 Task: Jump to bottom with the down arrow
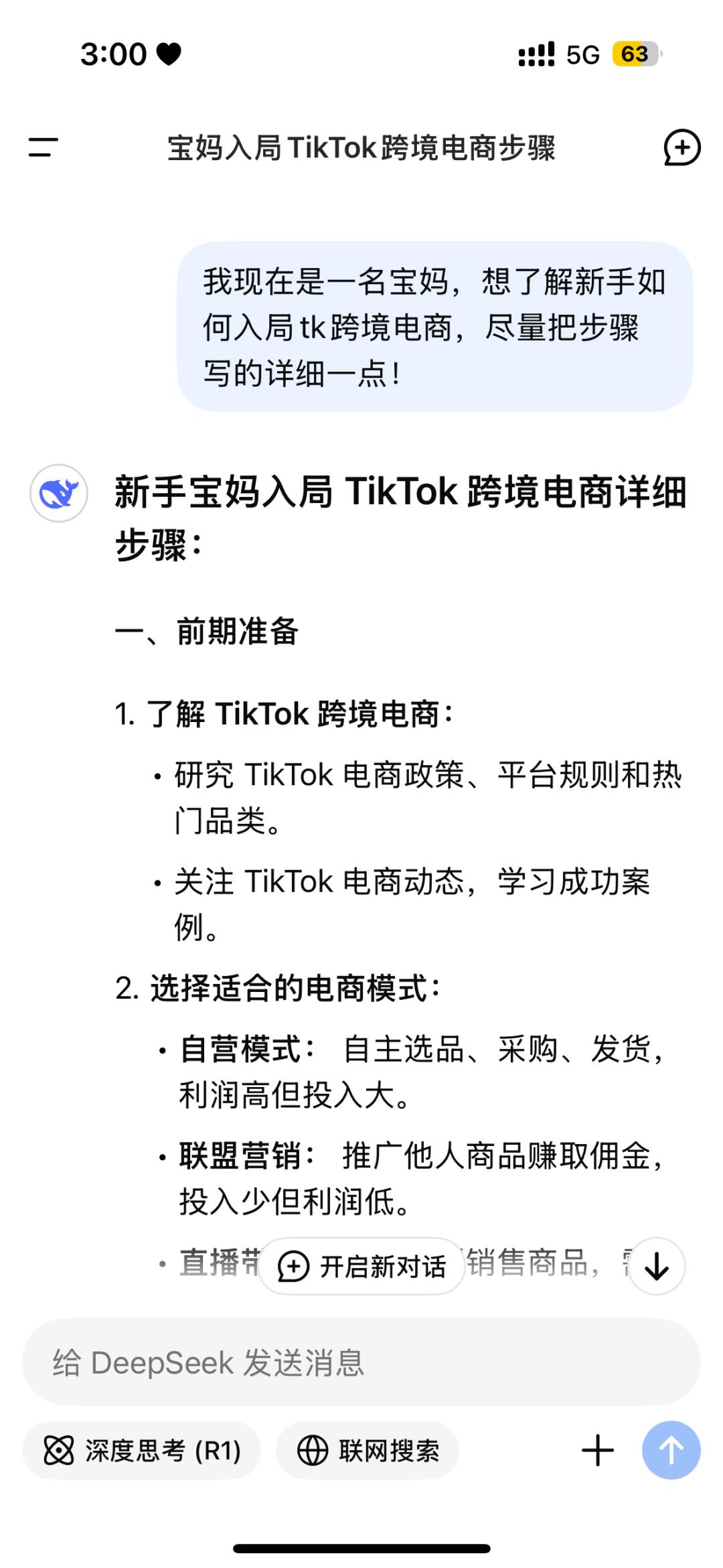coord(656,1266)
